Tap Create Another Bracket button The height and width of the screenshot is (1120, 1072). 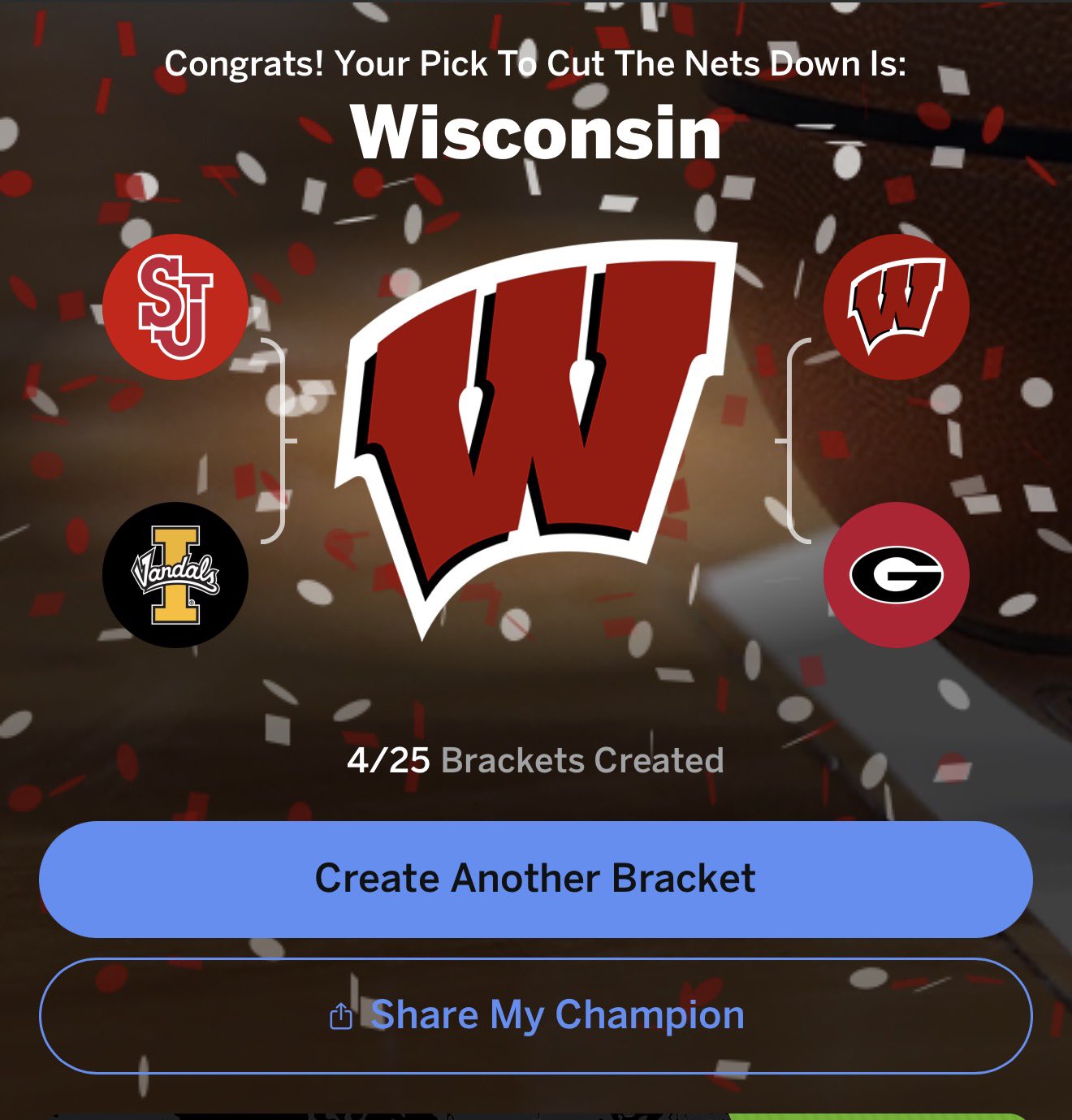(x=535, y=880)
